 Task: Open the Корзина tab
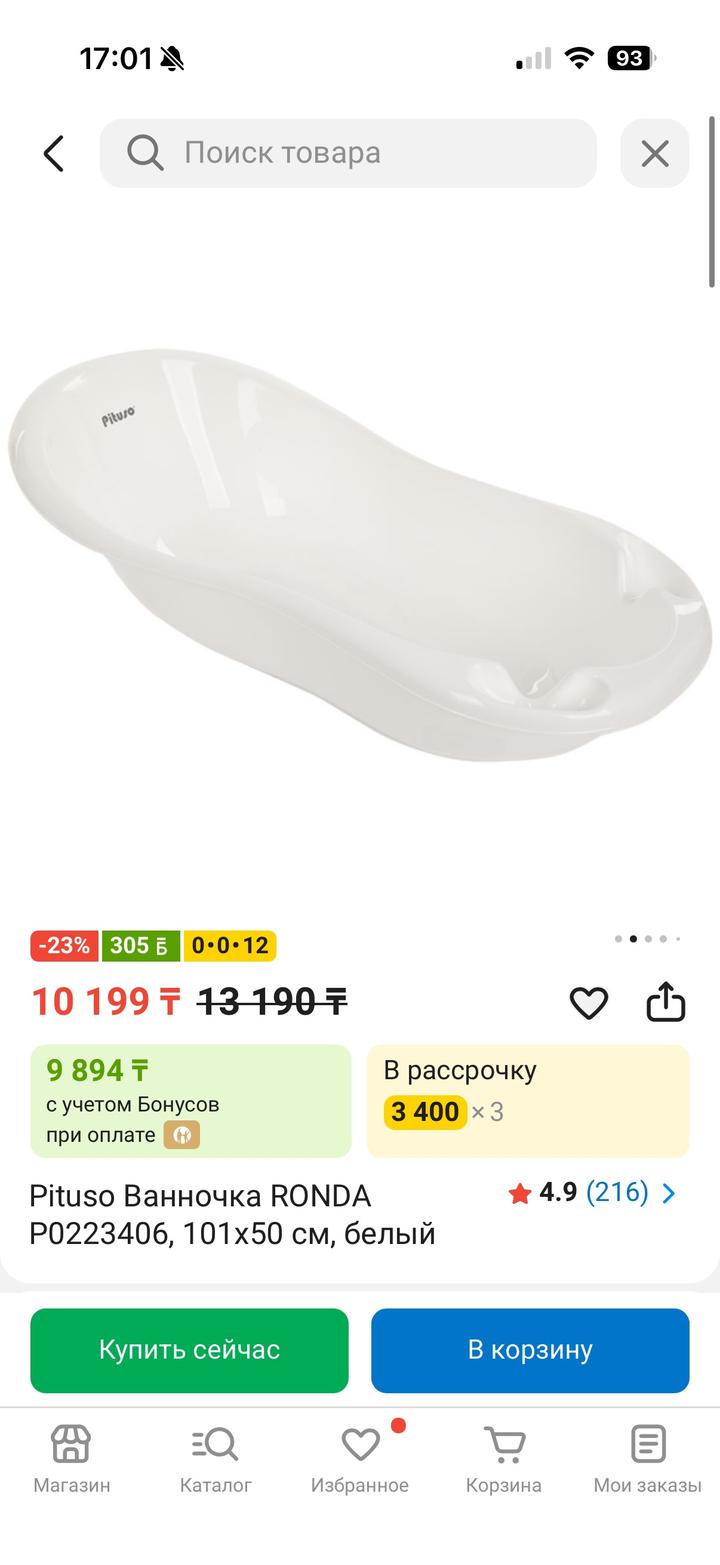504,1460
